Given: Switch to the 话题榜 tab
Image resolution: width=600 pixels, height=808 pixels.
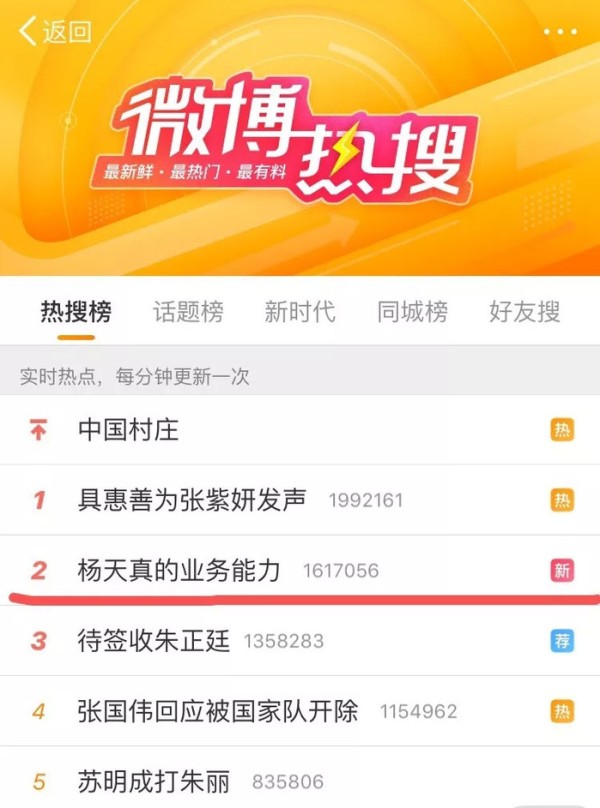Looking at the screenshot, I should coord(188,312).
